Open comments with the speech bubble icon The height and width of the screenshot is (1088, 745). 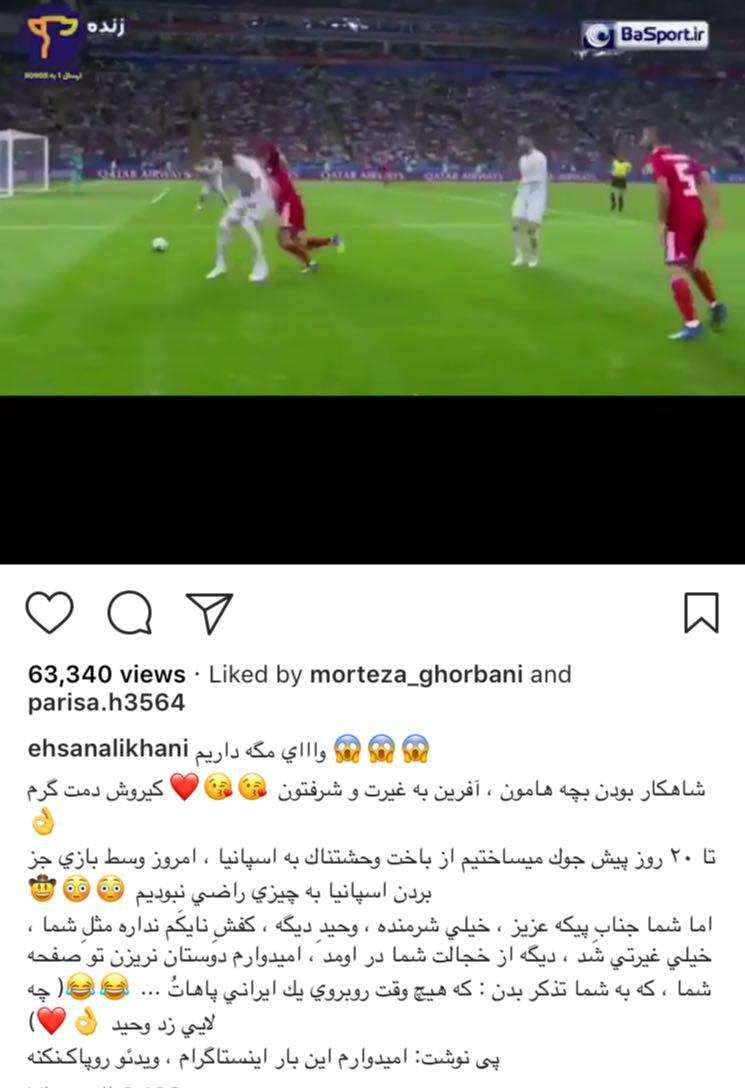pos(129,612)
